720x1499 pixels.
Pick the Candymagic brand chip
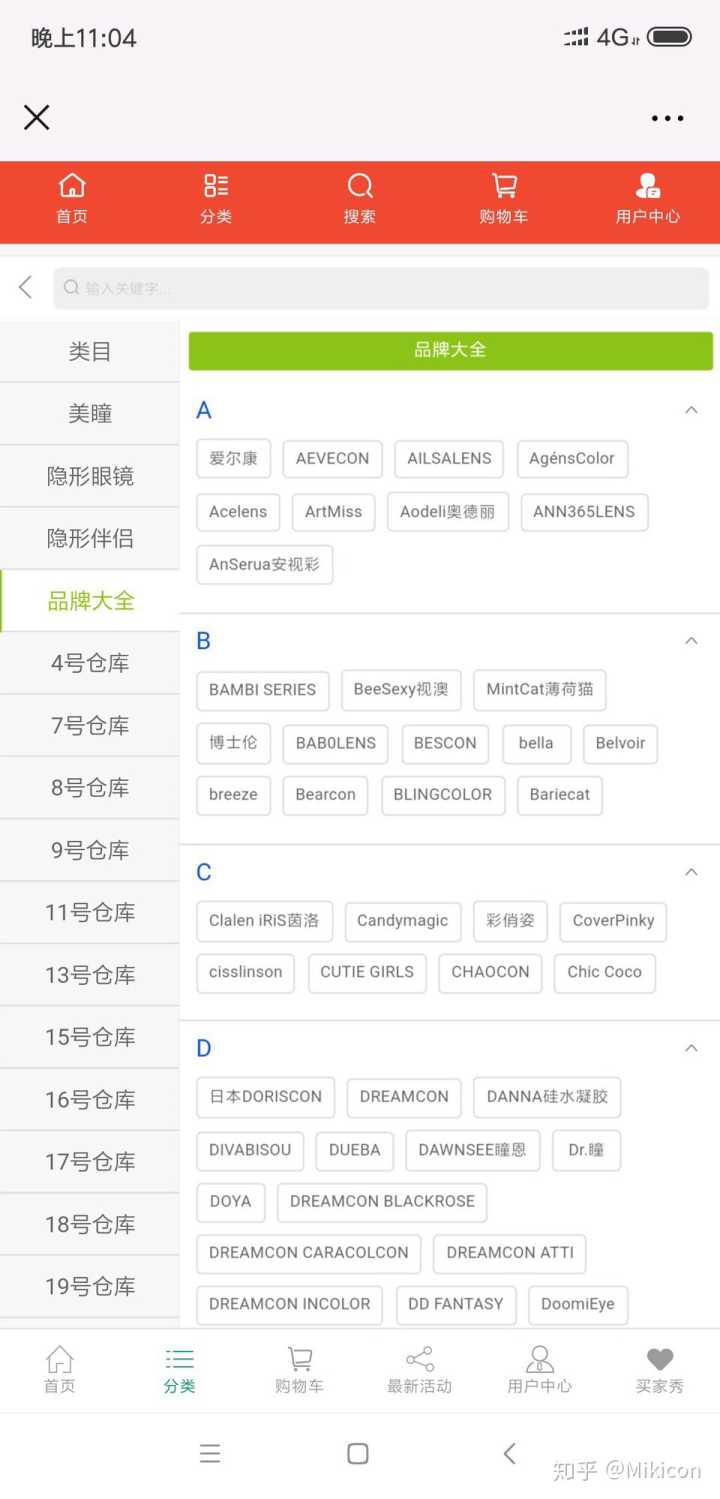pyautogui.click(x=402, y=921)
